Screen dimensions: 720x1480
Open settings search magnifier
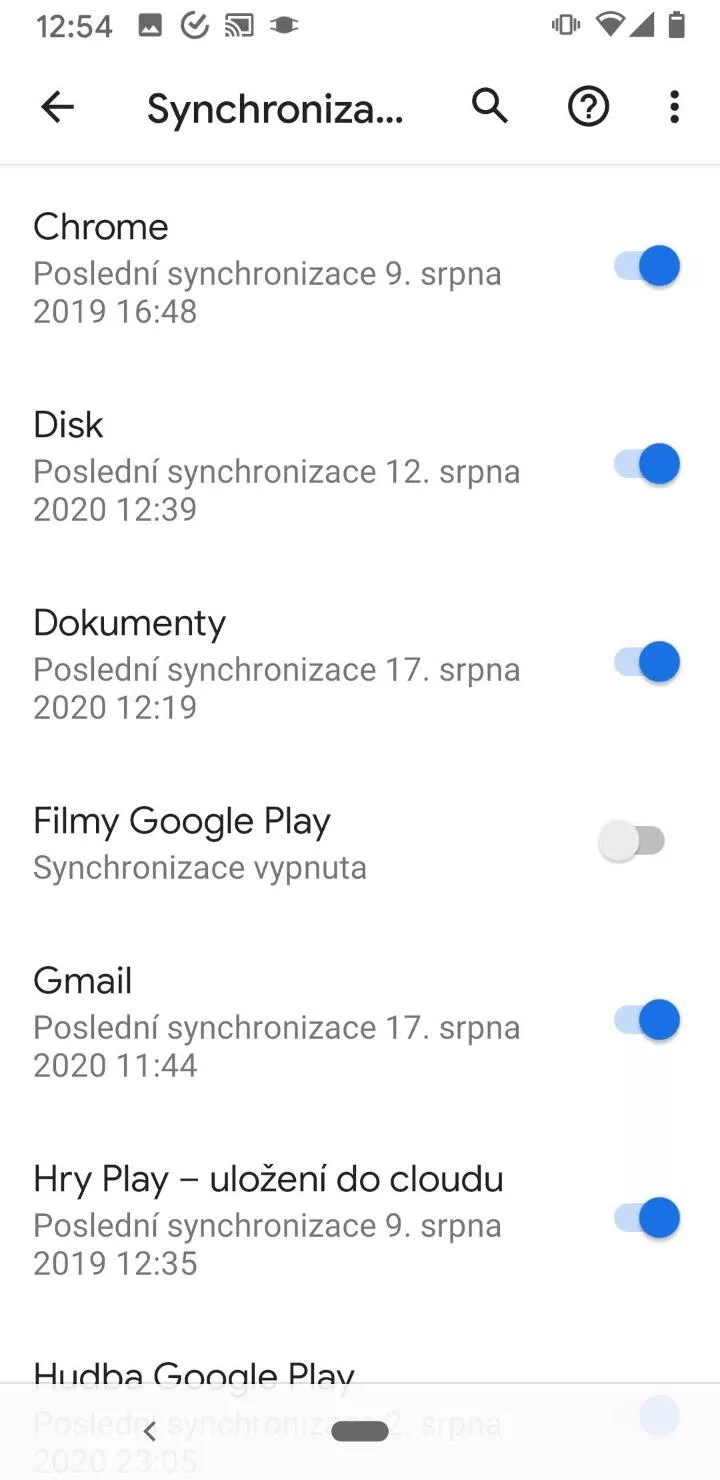click(490, 106)
